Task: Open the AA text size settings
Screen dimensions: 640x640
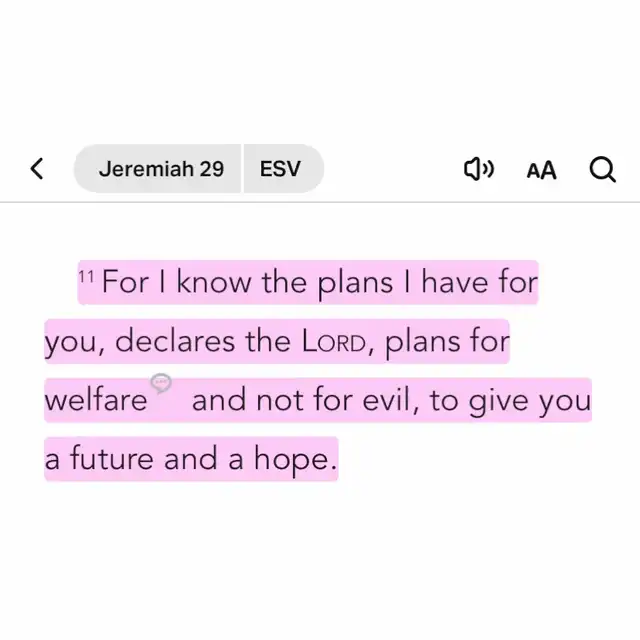Action: point(541,170)
